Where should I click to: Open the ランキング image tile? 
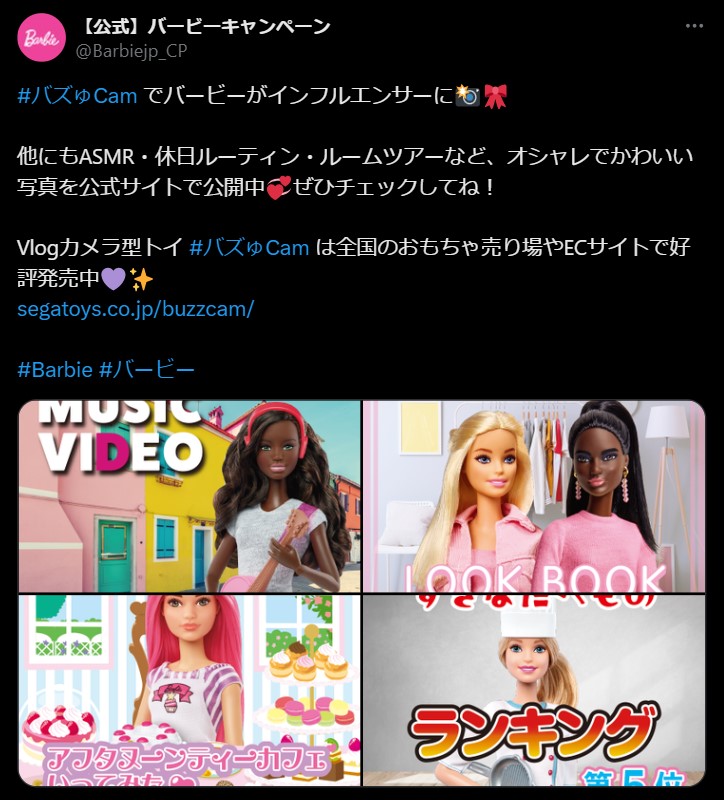(533, 690)
